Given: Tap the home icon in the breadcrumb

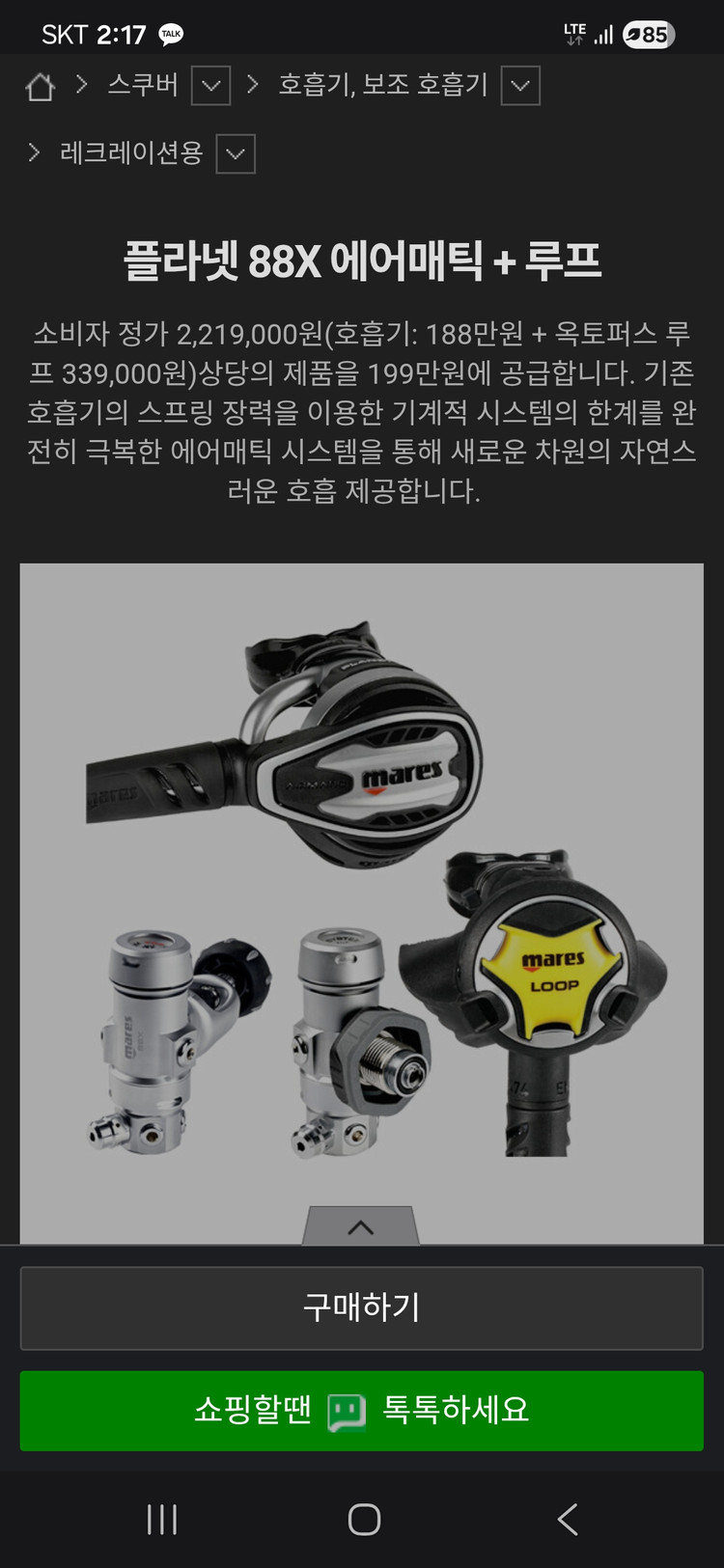Looking at the screenshot, I should (x=40, y=86).
